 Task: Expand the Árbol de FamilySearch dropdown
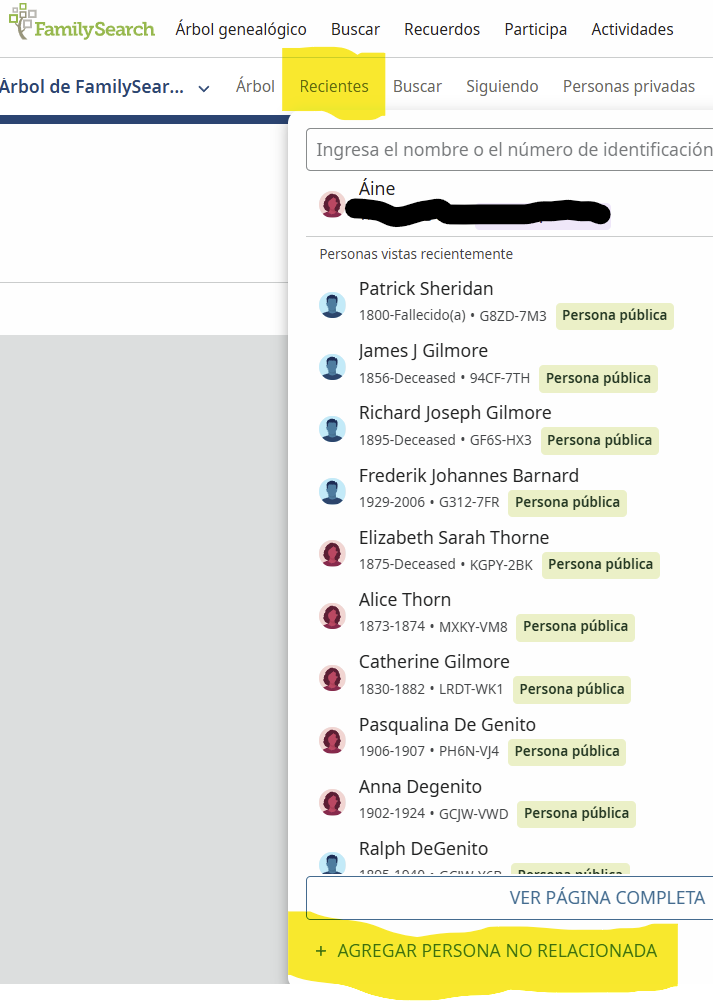pos(105,87)
